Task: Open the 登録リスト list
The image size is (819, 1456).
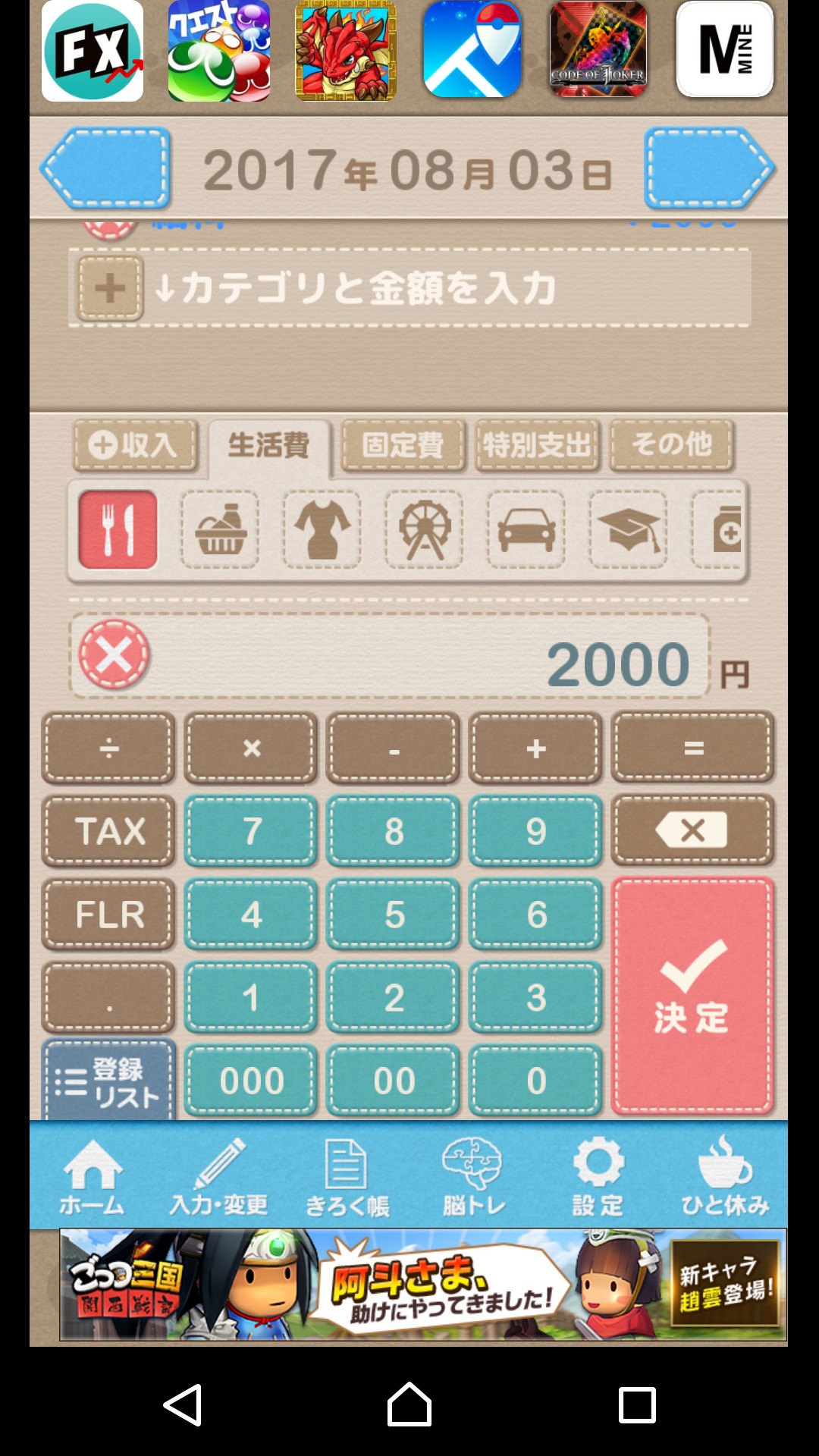Action: coord(108,1080)
